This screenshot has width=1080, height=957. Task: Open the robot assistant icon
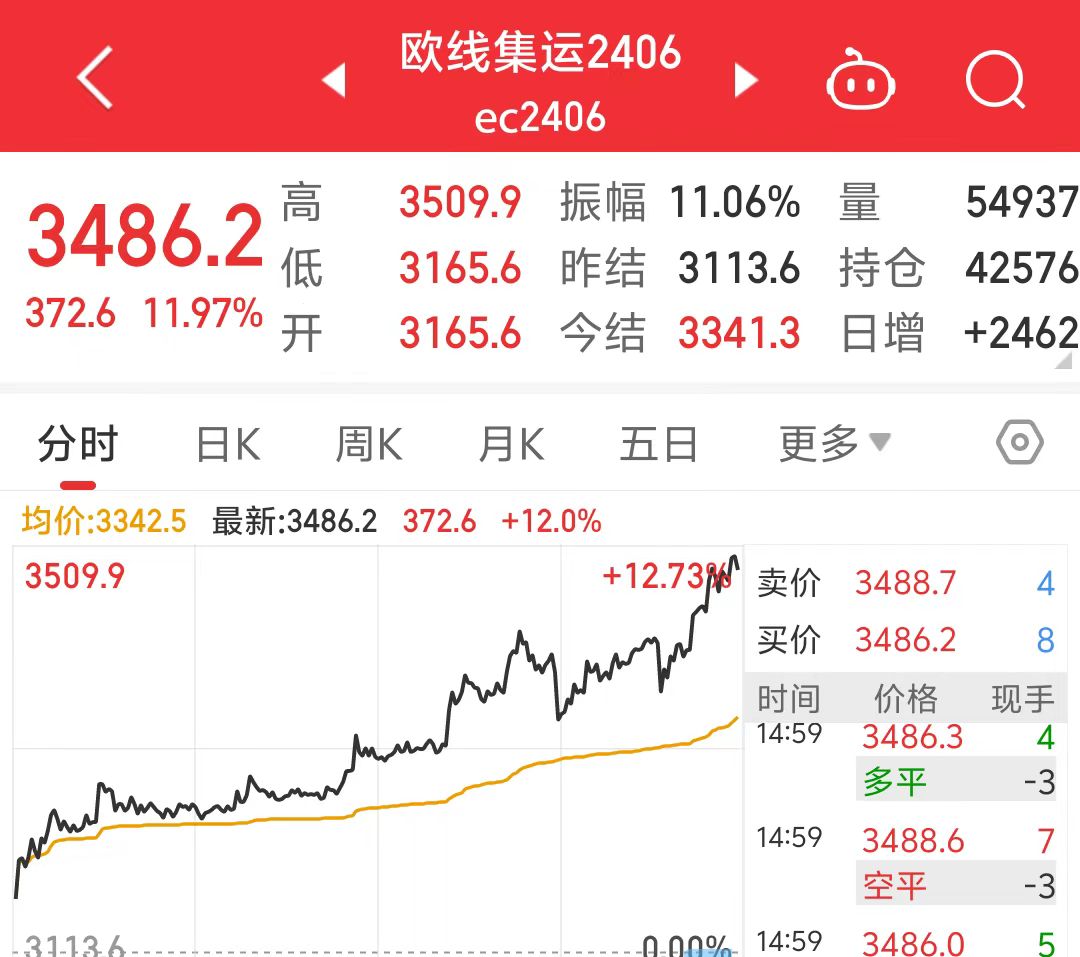(860, 80)
